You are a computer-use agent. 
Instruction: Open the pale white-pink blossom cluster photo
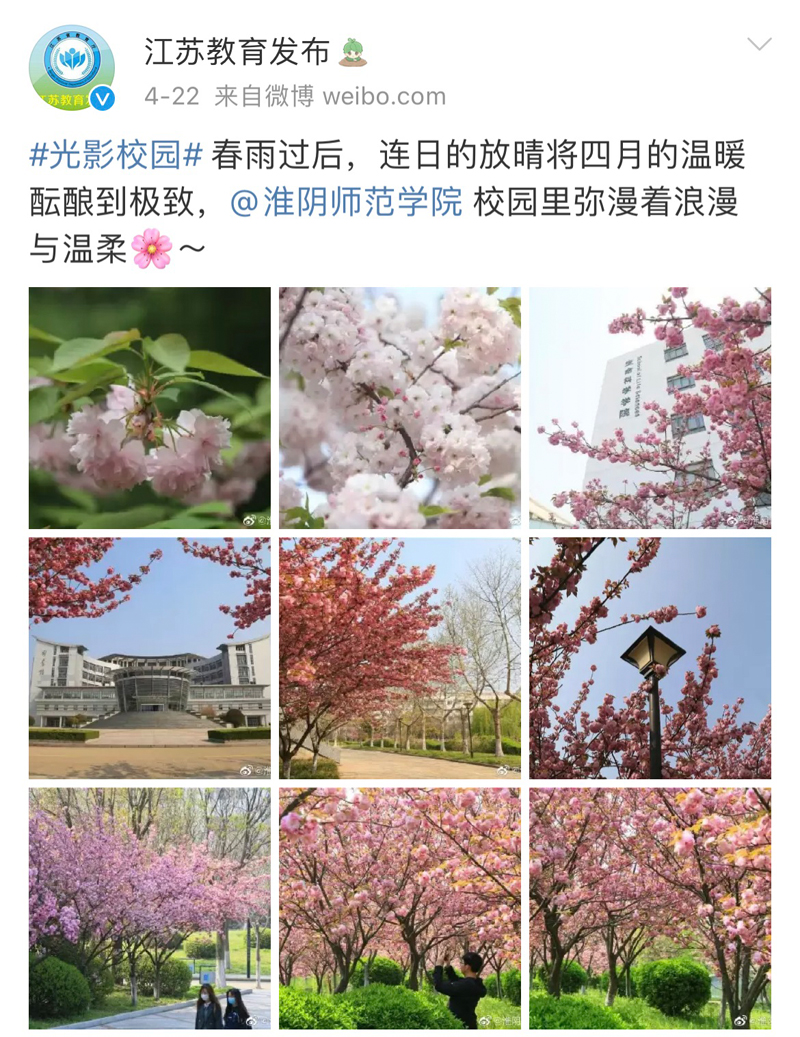[400, 408]
